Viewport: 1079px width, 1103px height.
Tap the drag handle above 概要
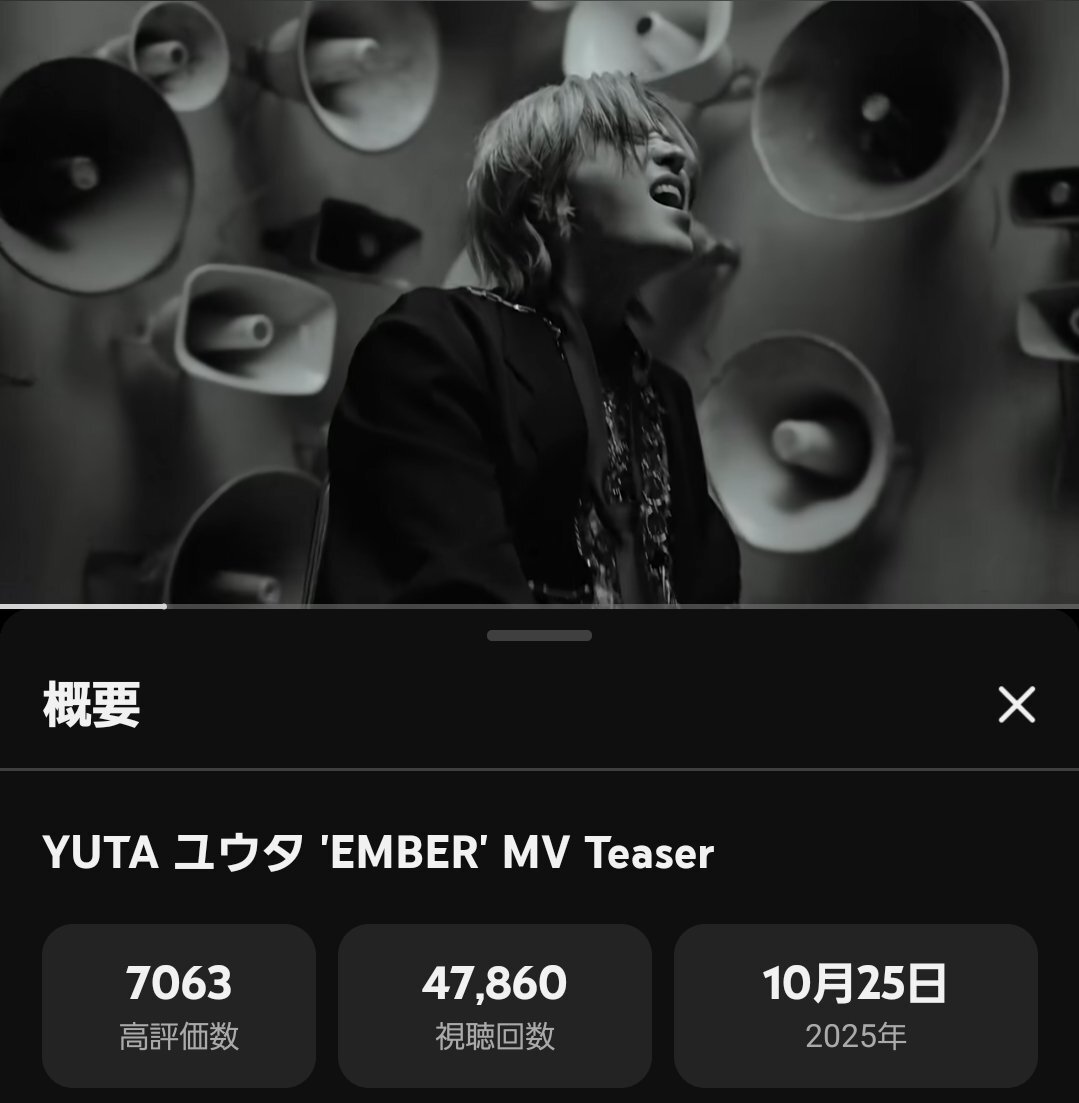(539, 635)
